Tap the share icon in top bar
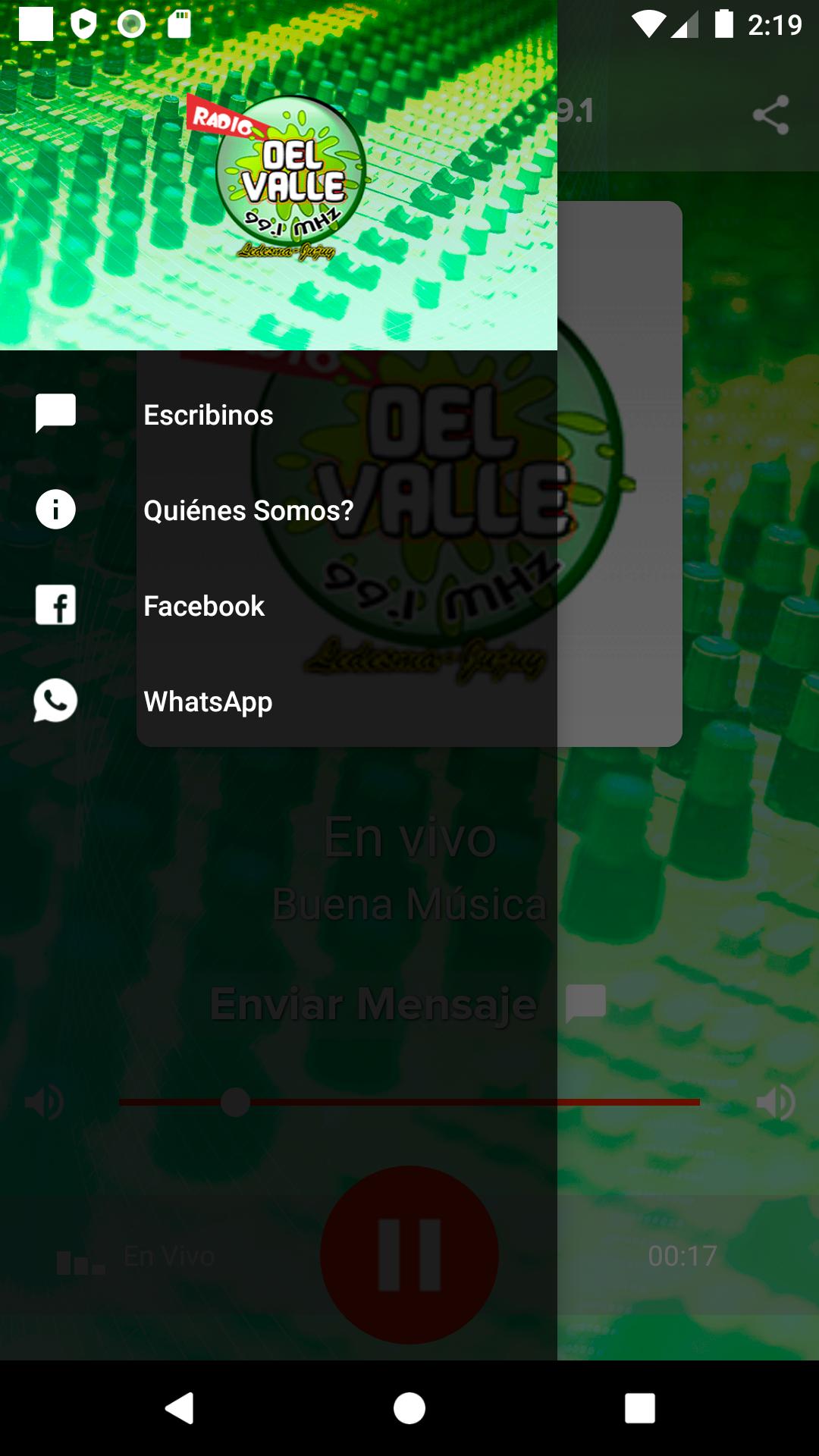819x1456 pixels. [770, 115]
